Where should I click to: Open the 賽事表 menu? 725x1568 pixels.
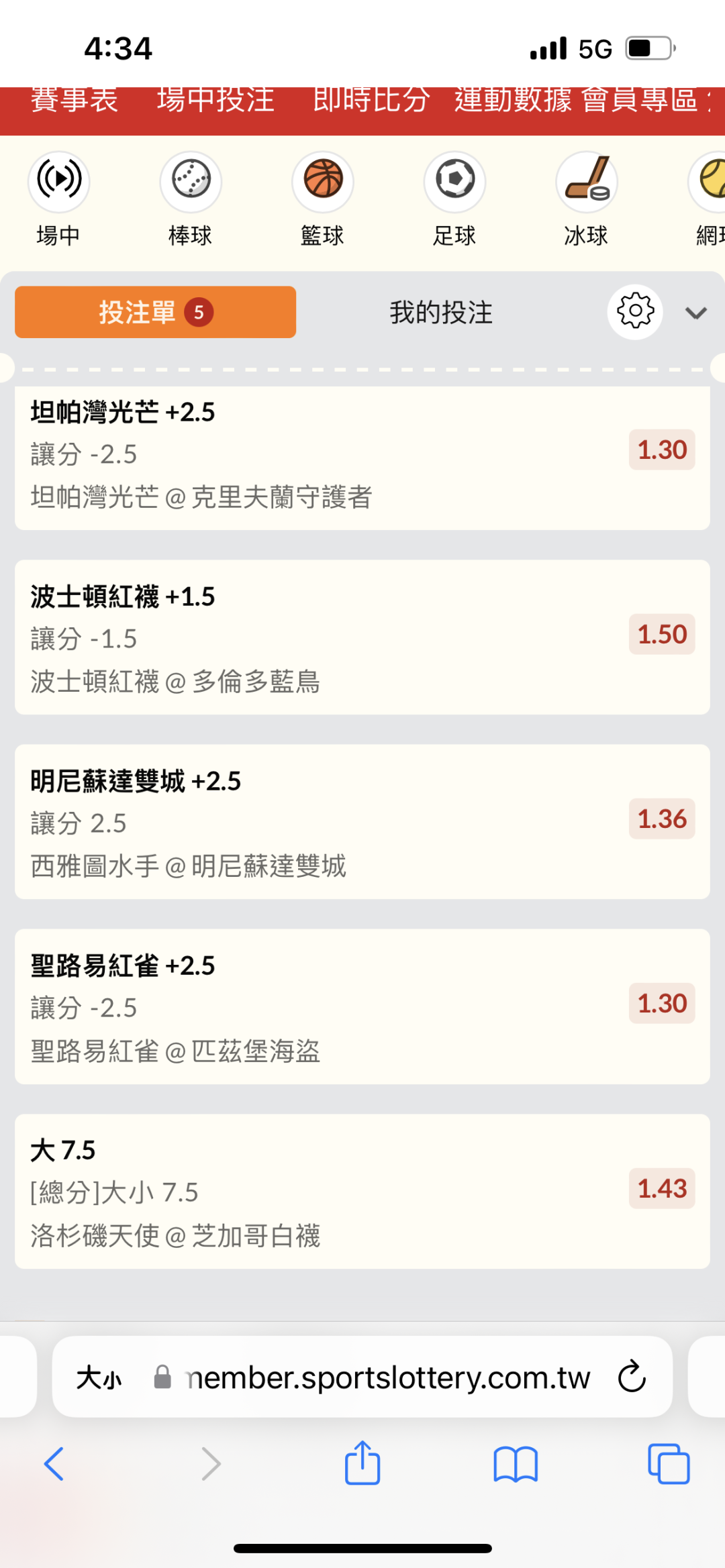(x=74, y=101)
